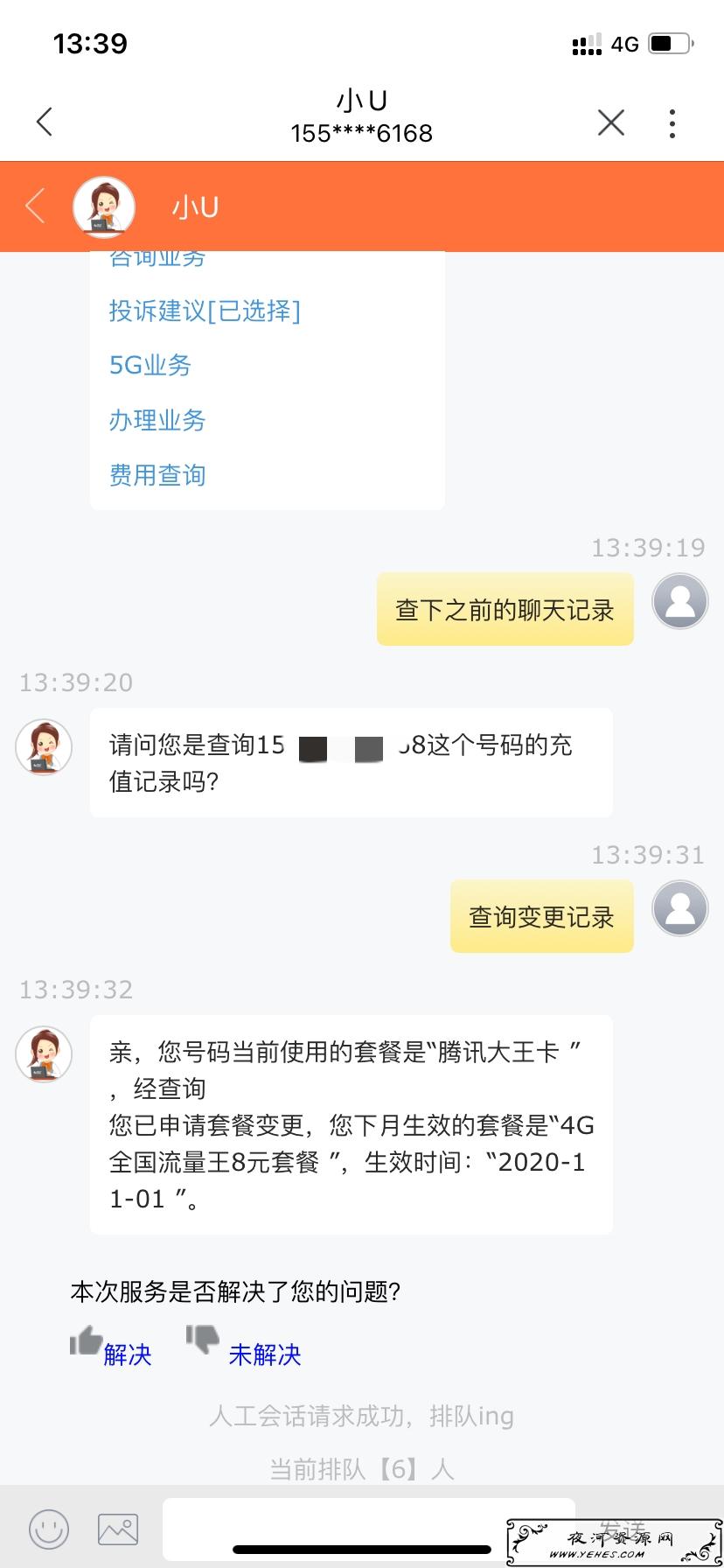724x1568 pixels.
Task: Open the 5G业务 option
Action: click(x=150, y=366)
